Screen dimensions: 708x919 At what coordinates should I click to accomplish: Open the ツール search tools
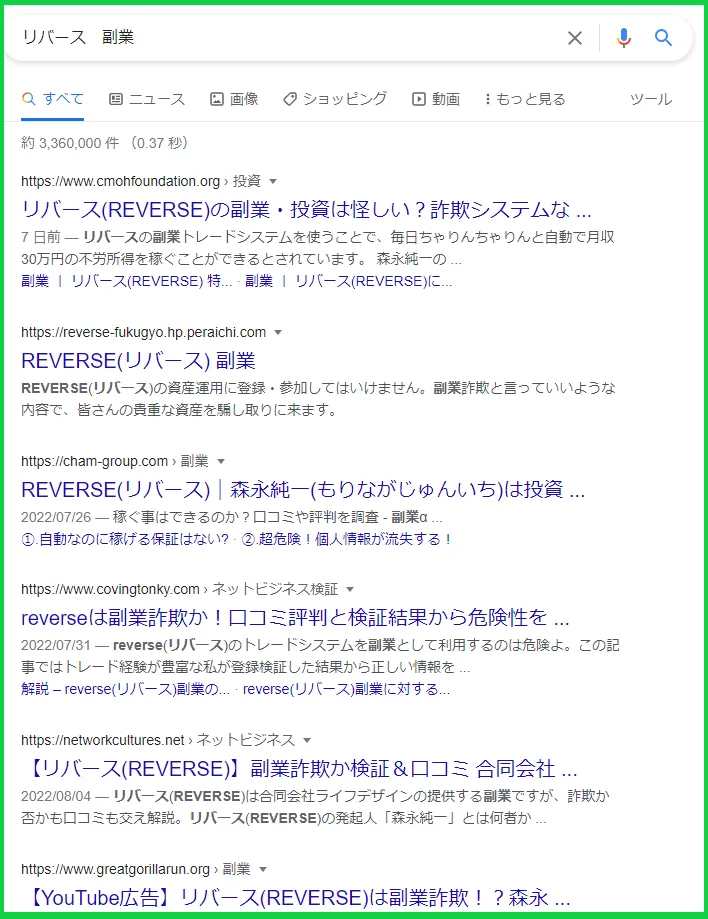pyautogui.click(x=650, y=99)
